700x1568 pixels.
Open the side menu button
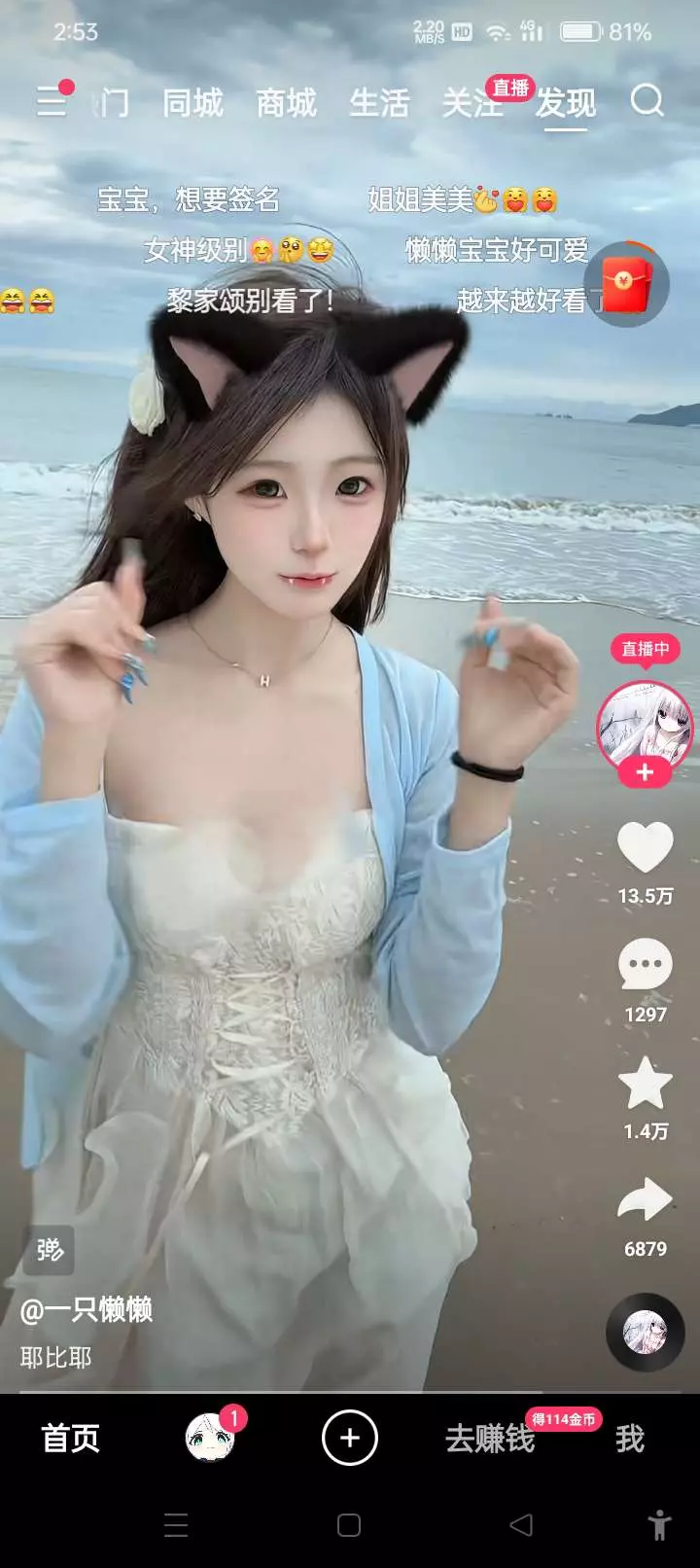point(52,101)
